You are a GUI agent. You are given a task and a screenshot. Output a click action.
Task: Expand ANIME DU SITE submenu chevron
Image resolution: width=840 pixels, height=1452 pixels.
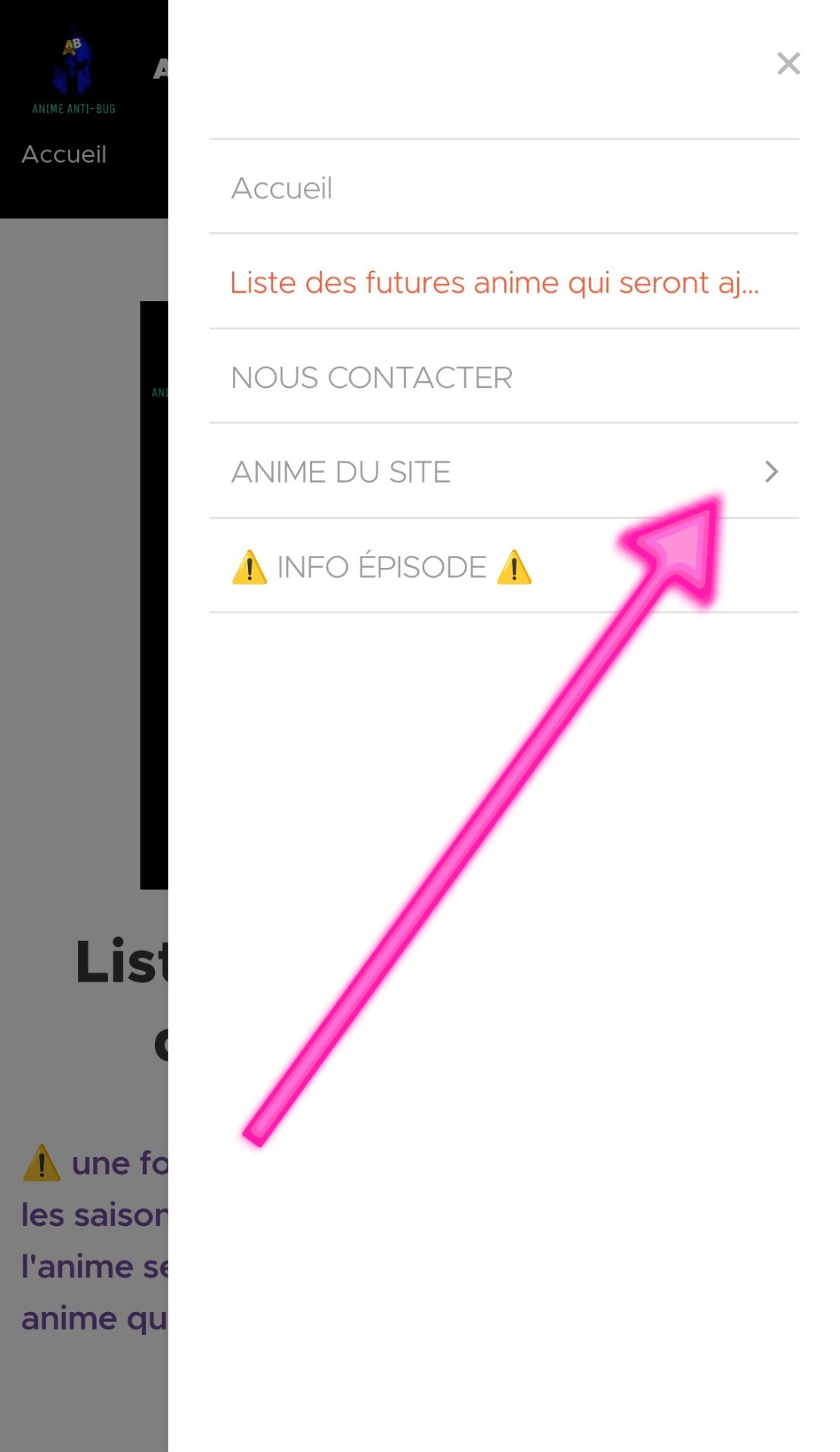[x=770, y=472]
